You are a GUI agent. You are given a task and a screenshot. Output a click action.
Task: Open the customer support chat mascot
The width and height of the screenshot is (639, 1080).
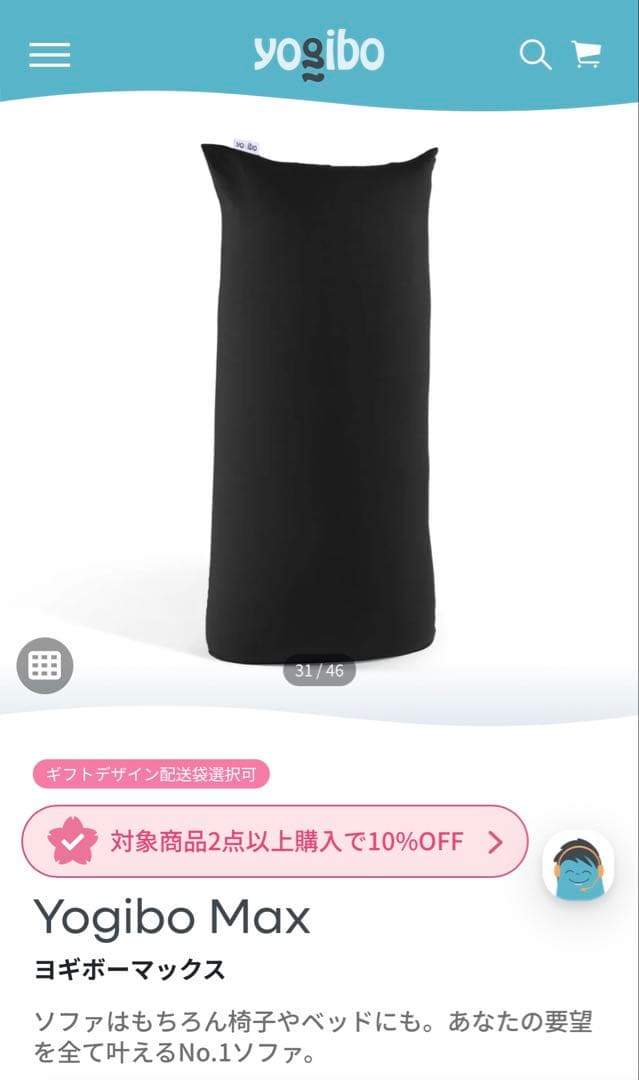[x=578, y=866]
